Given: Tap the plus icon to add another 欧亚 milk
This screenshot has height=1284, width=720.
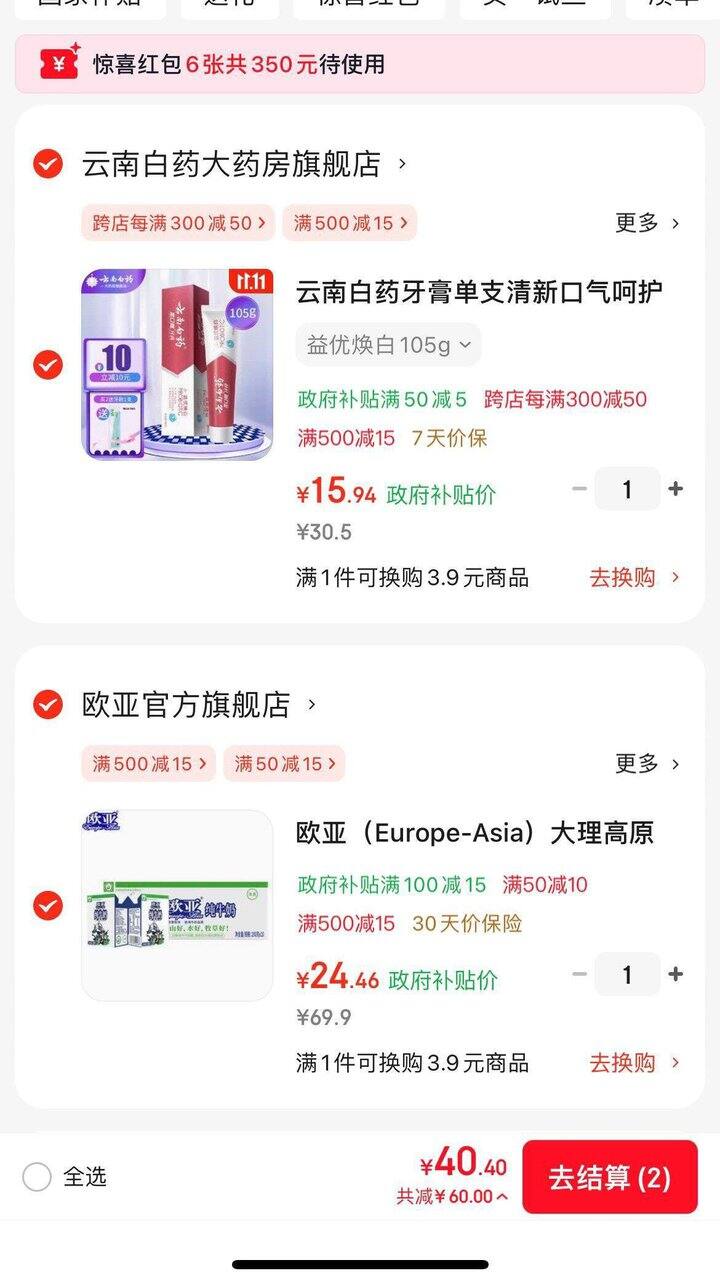Looking at the screenshot, I should tap(676, 973).
